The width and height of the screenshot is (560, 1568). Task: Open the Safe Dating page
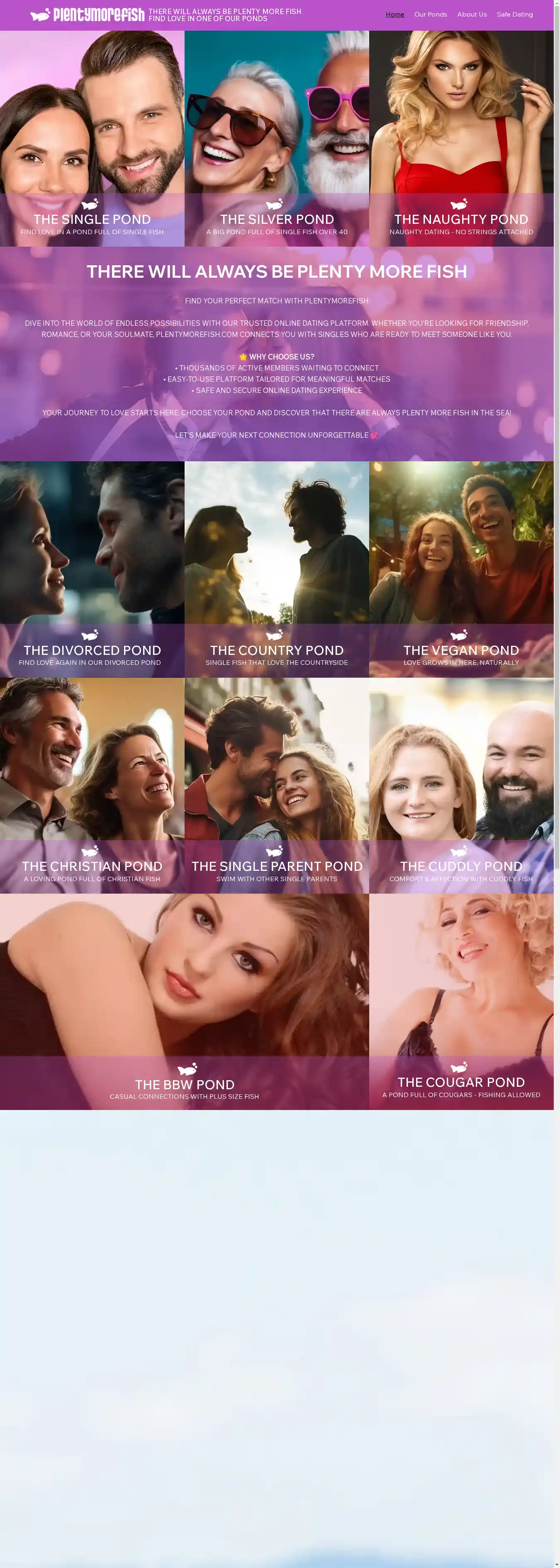tap(514, 15)
